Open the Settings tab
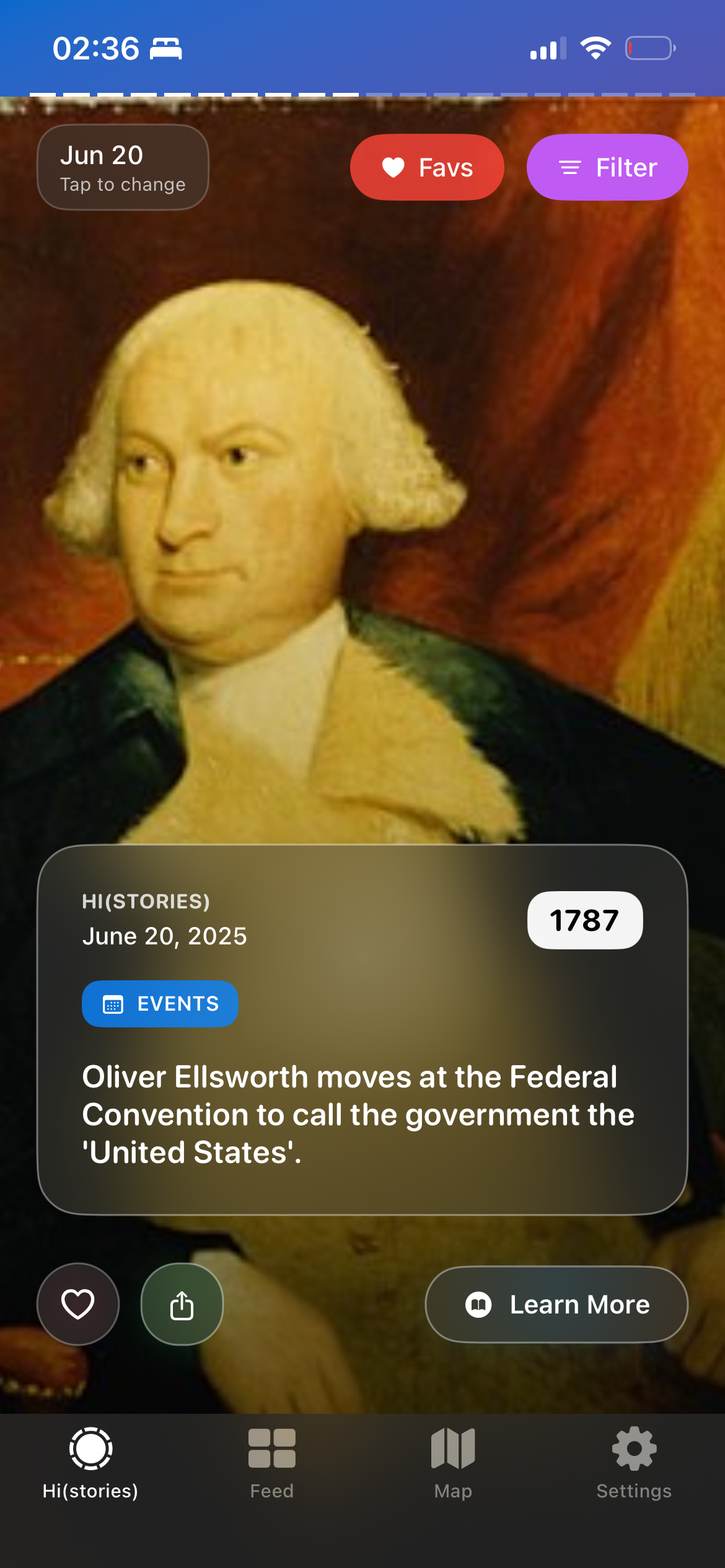The image size is (725, 1568). point(633,1463)
